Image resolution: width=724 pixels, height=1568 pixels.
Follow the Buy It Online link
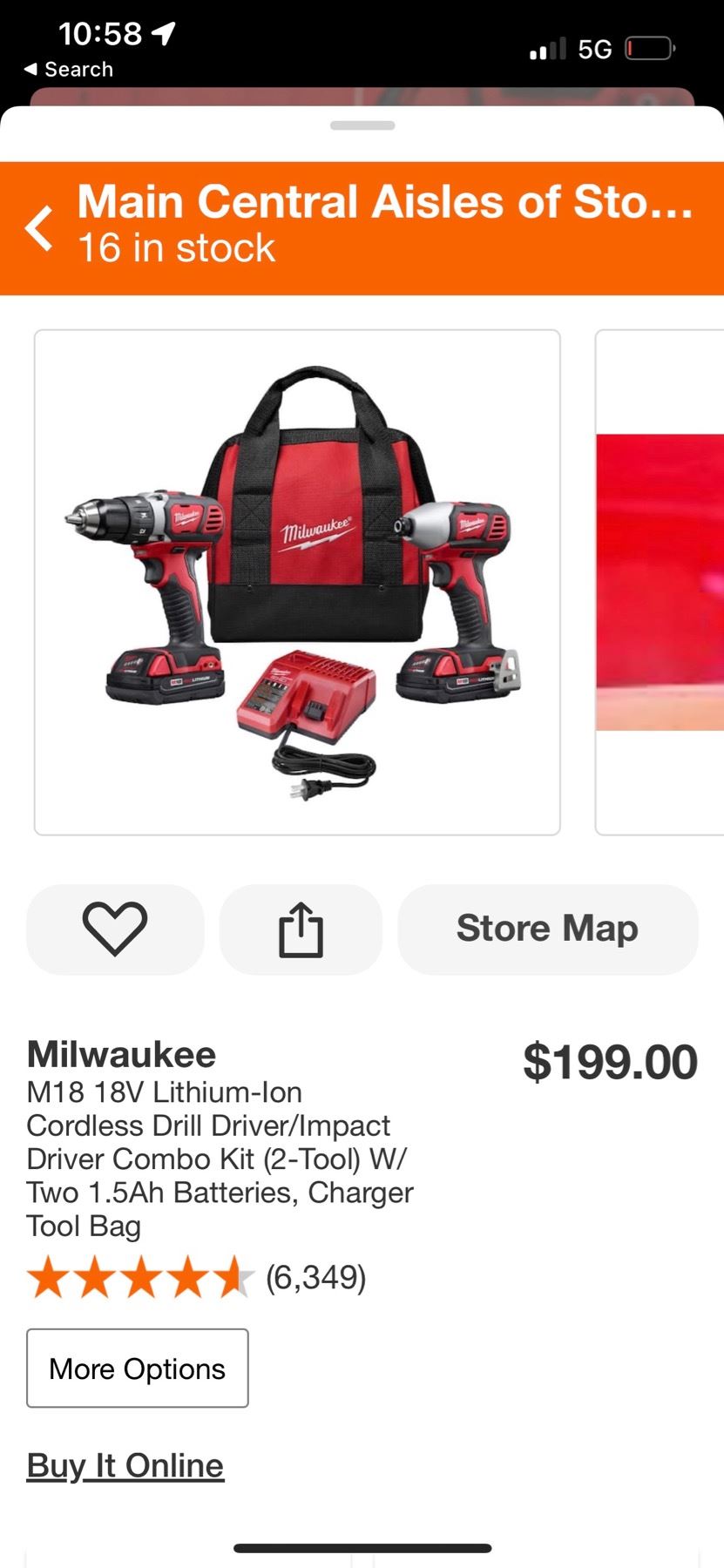[x=125, y=1465]
